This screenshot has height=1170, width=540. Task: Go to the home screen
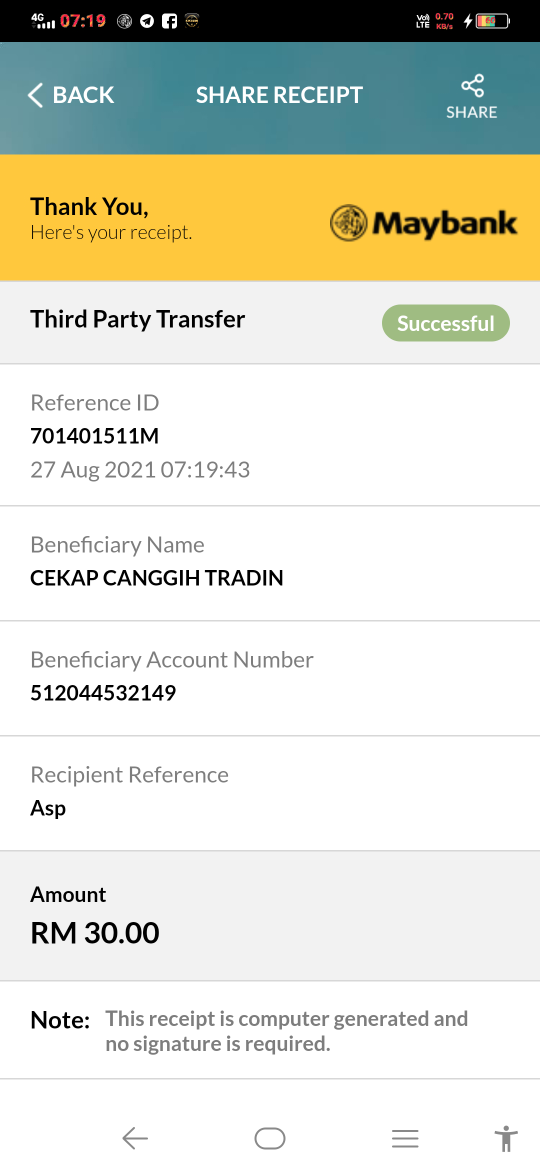pyautogui.click(x=270, y=1138)
